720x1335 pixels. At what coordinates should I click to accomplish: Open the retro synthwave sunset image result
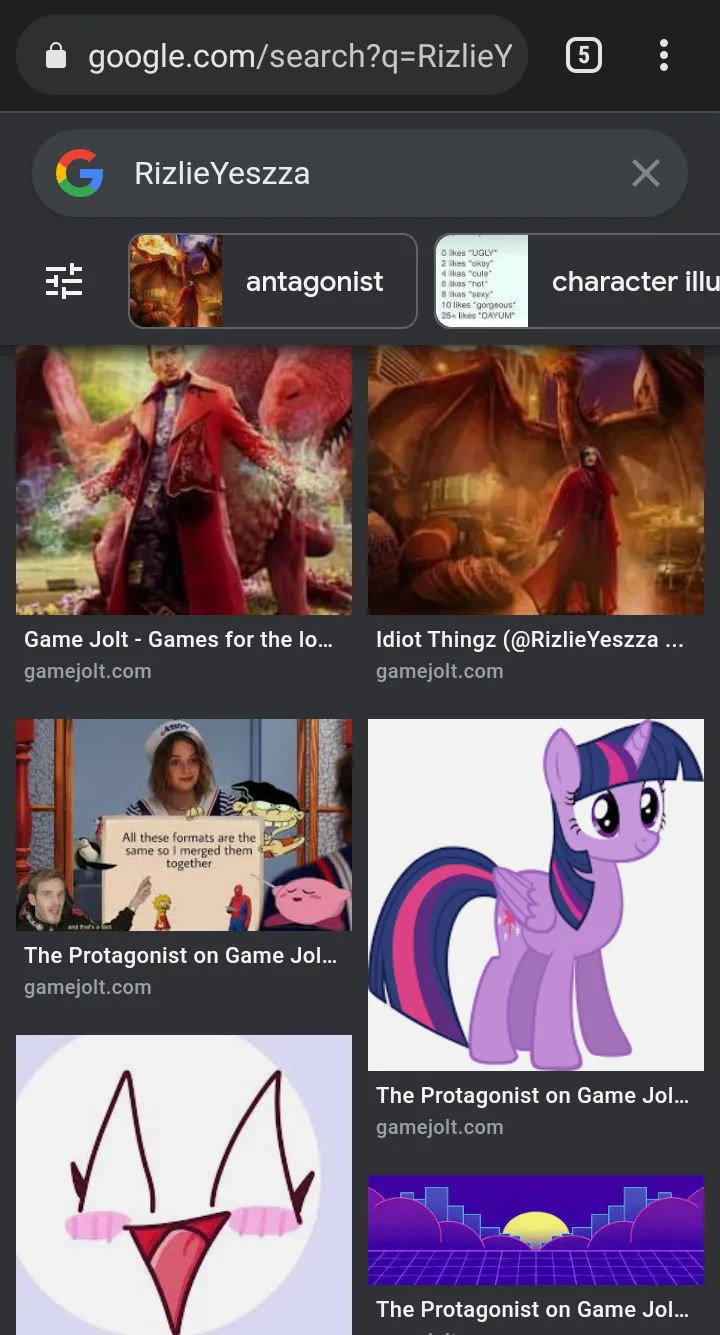click(536, 1230)
